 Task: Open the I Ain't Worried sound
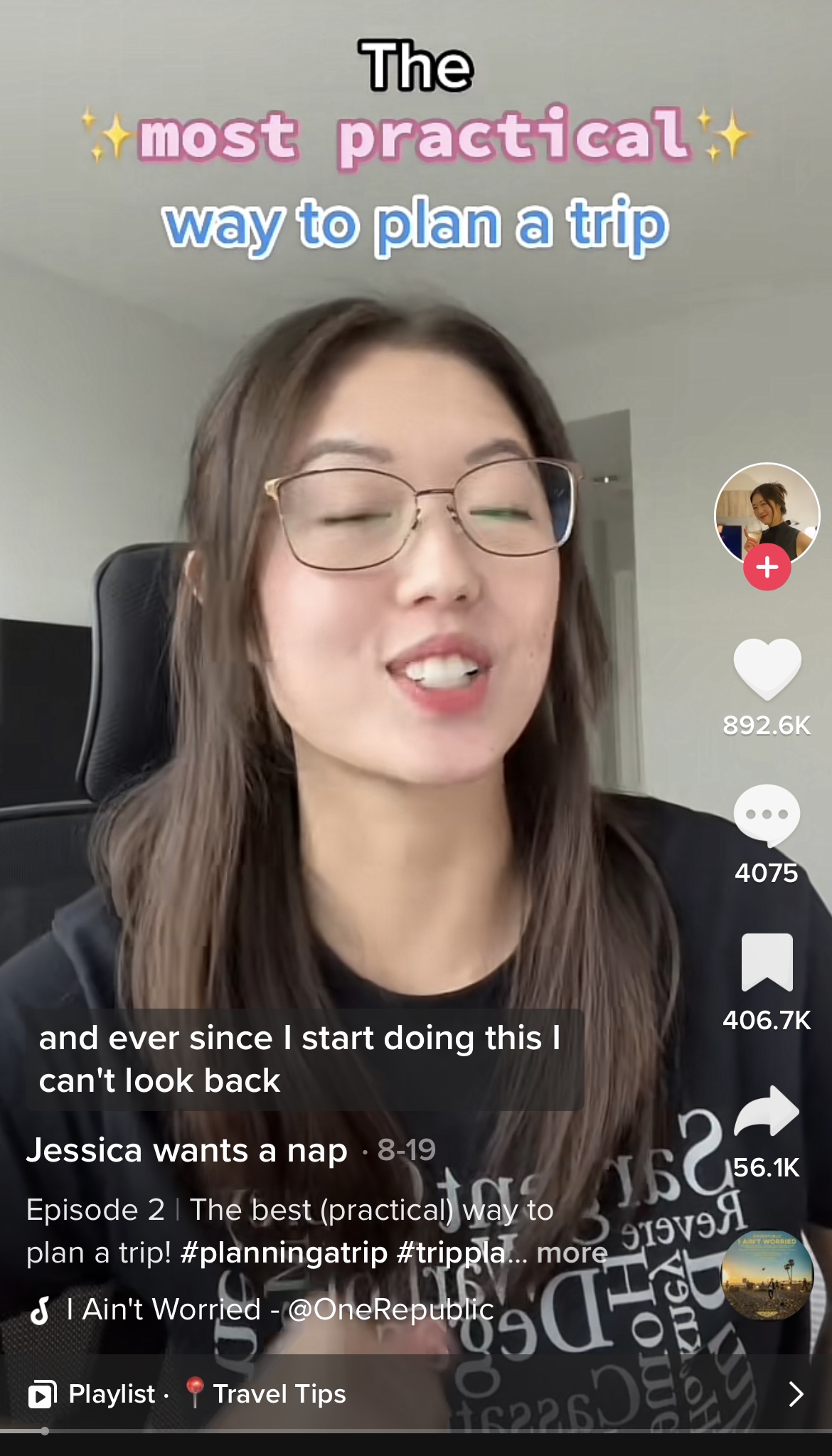pyautogui.click(x=279, y=1309)
